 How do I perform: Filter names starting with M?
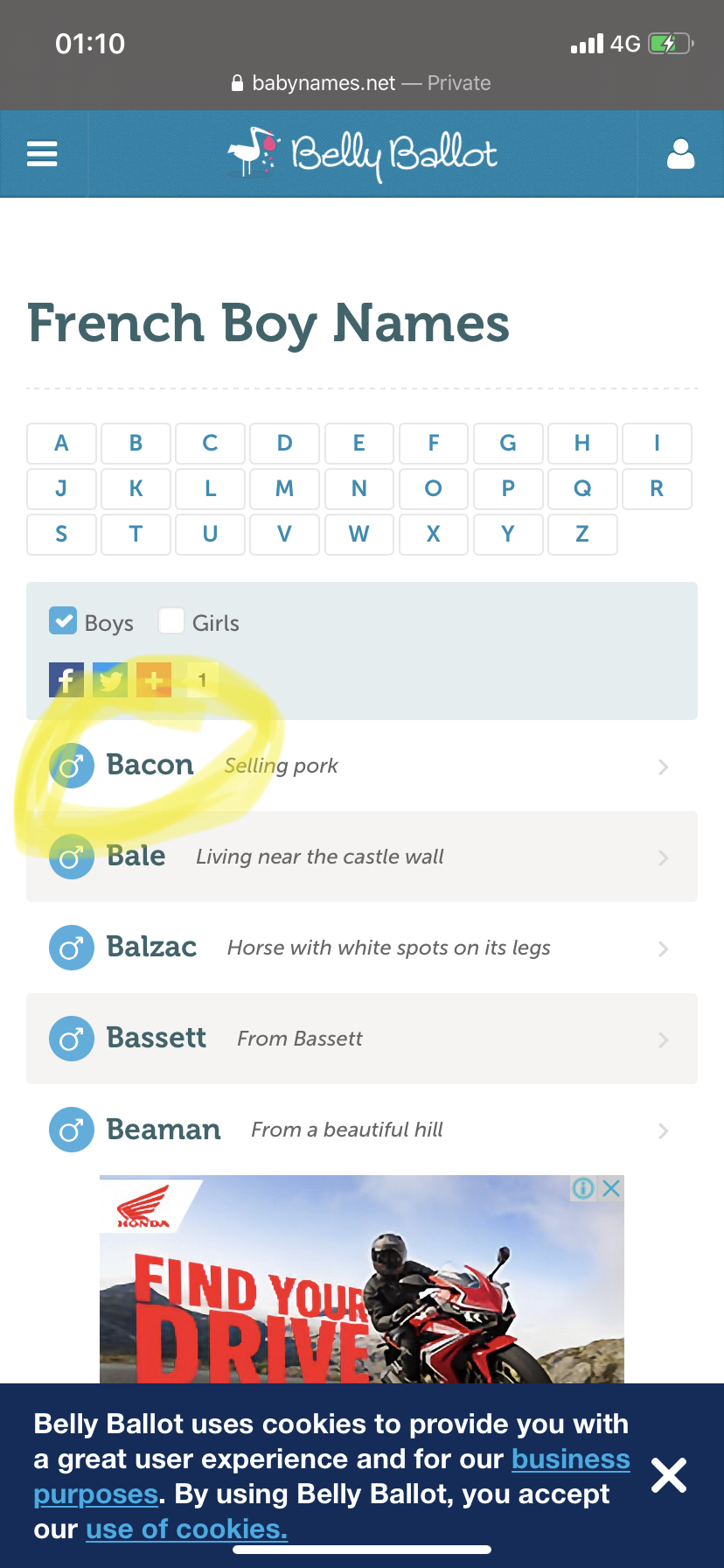coord(284,488)
